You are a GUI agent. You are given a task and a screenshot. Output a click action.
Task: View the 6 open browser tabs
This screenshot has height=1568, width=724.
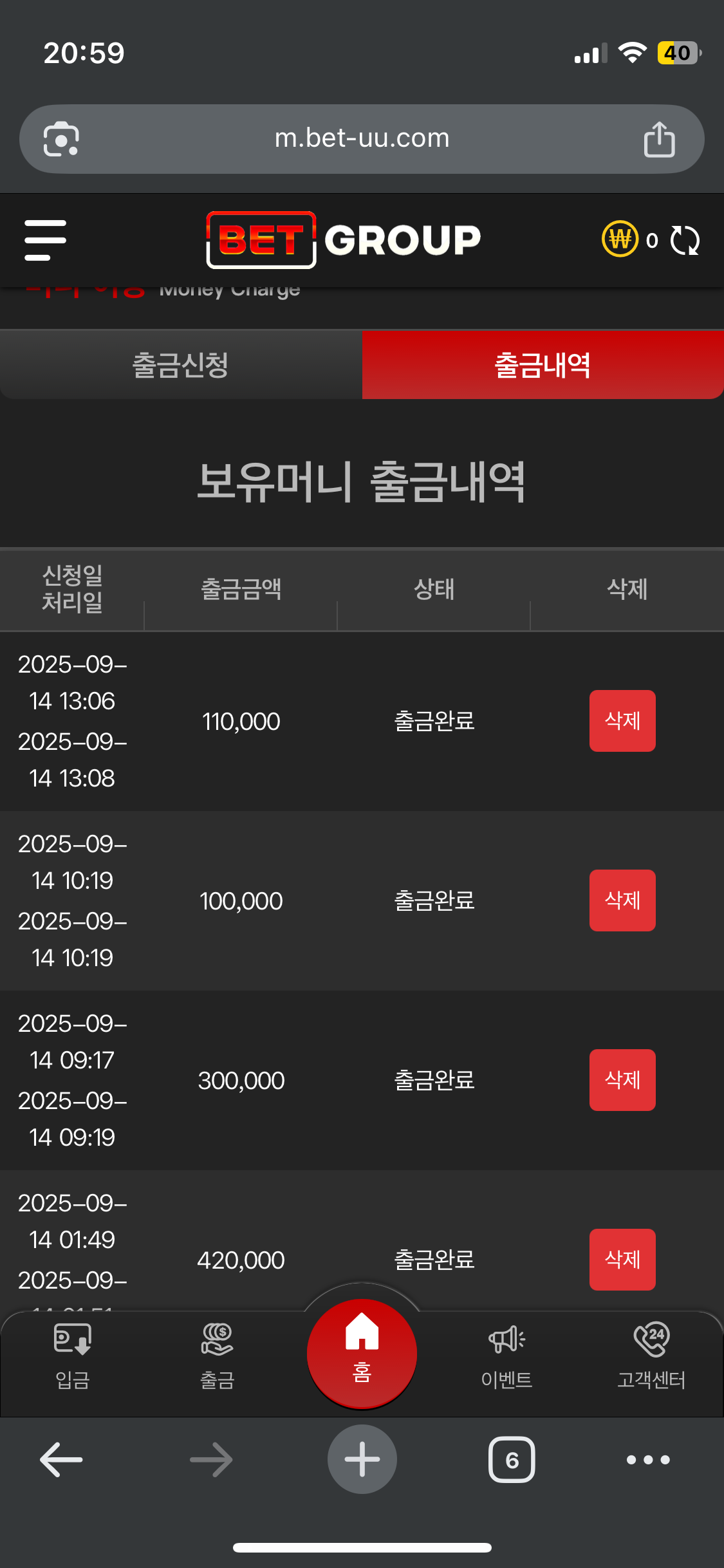pyautogui.click(x=512, y=1459)
